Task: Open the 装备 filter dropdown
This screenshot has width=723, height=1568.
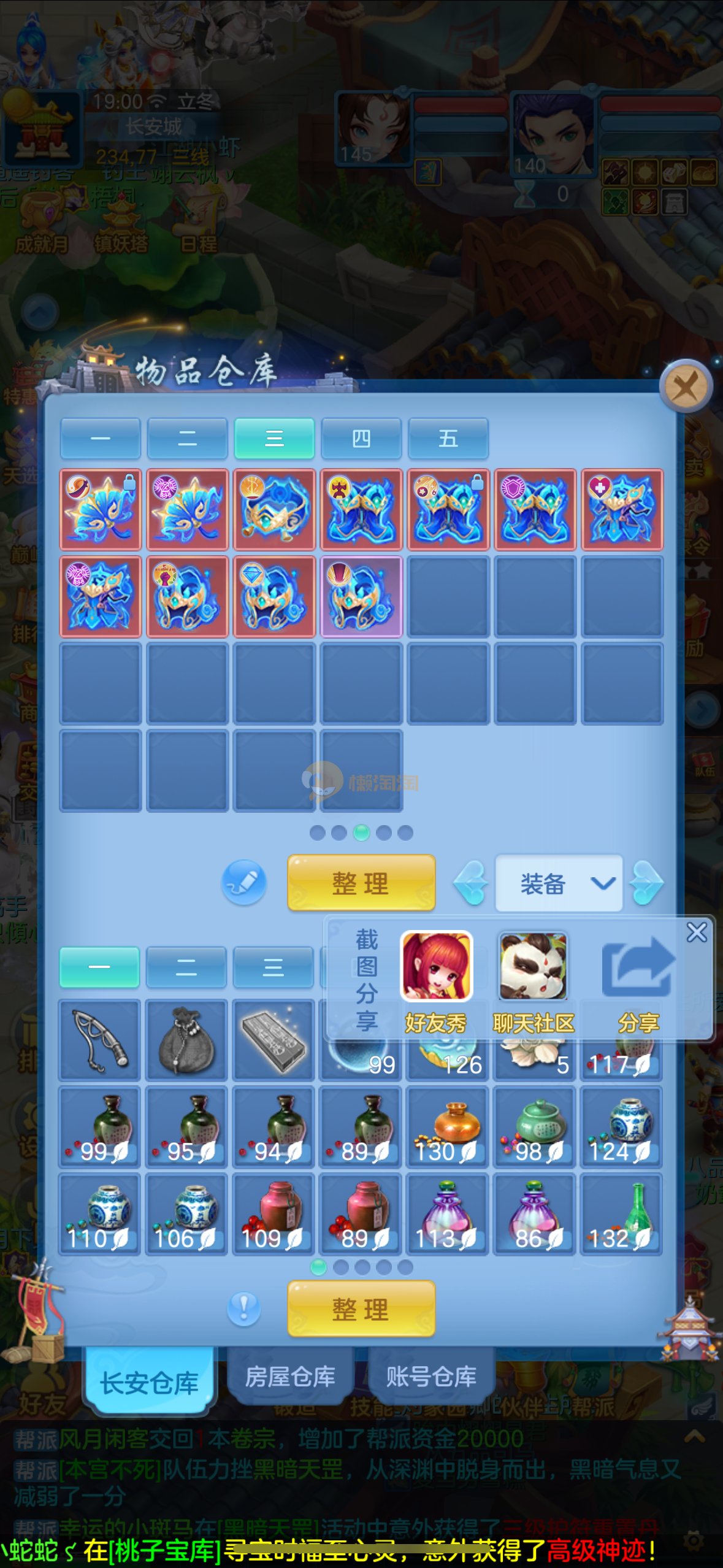Action: click(x=559, y=883)
